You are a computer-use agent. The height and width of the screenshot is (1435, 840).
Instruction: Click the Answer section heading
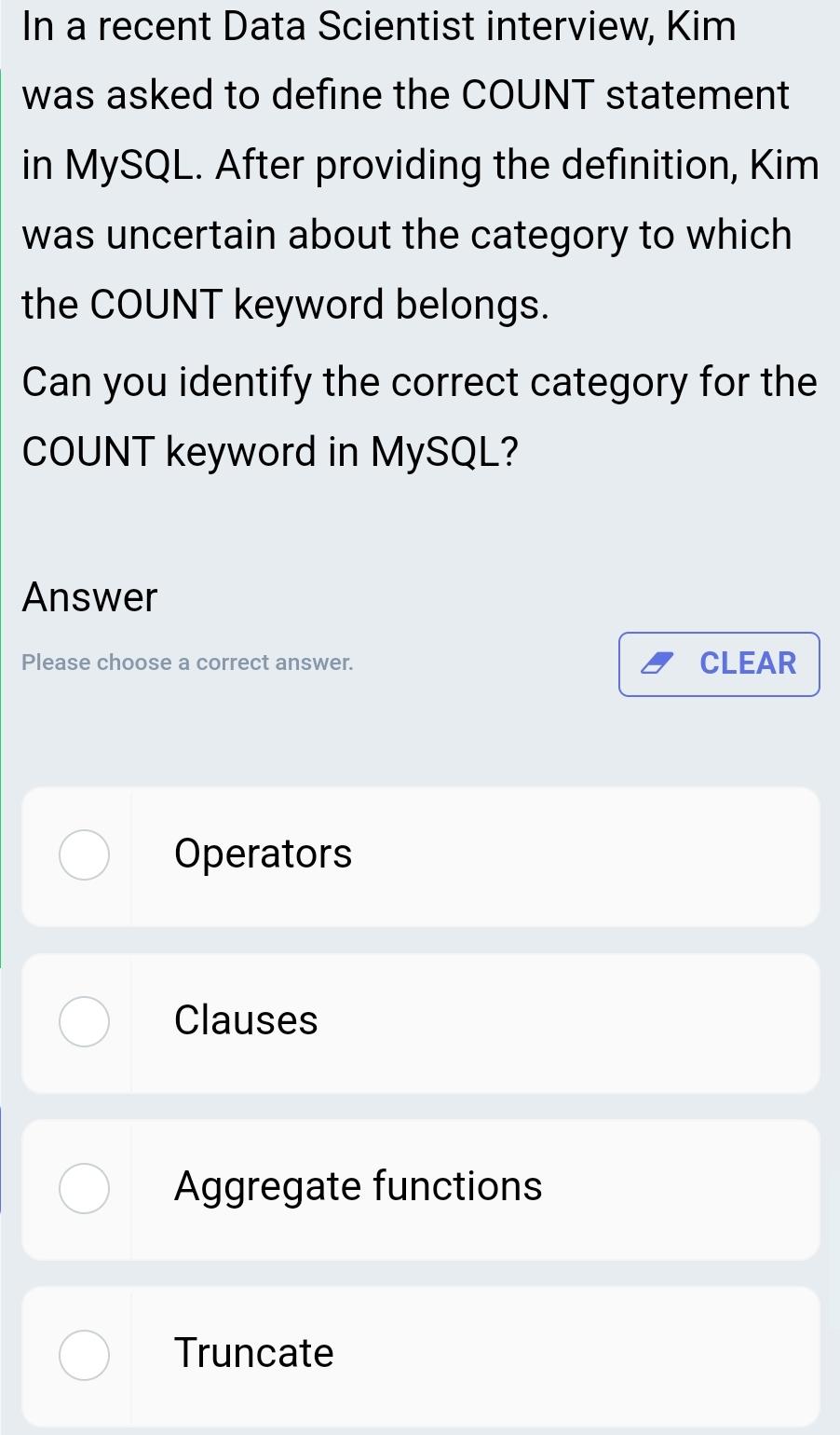pyautogui.click(x=89, y=596)
